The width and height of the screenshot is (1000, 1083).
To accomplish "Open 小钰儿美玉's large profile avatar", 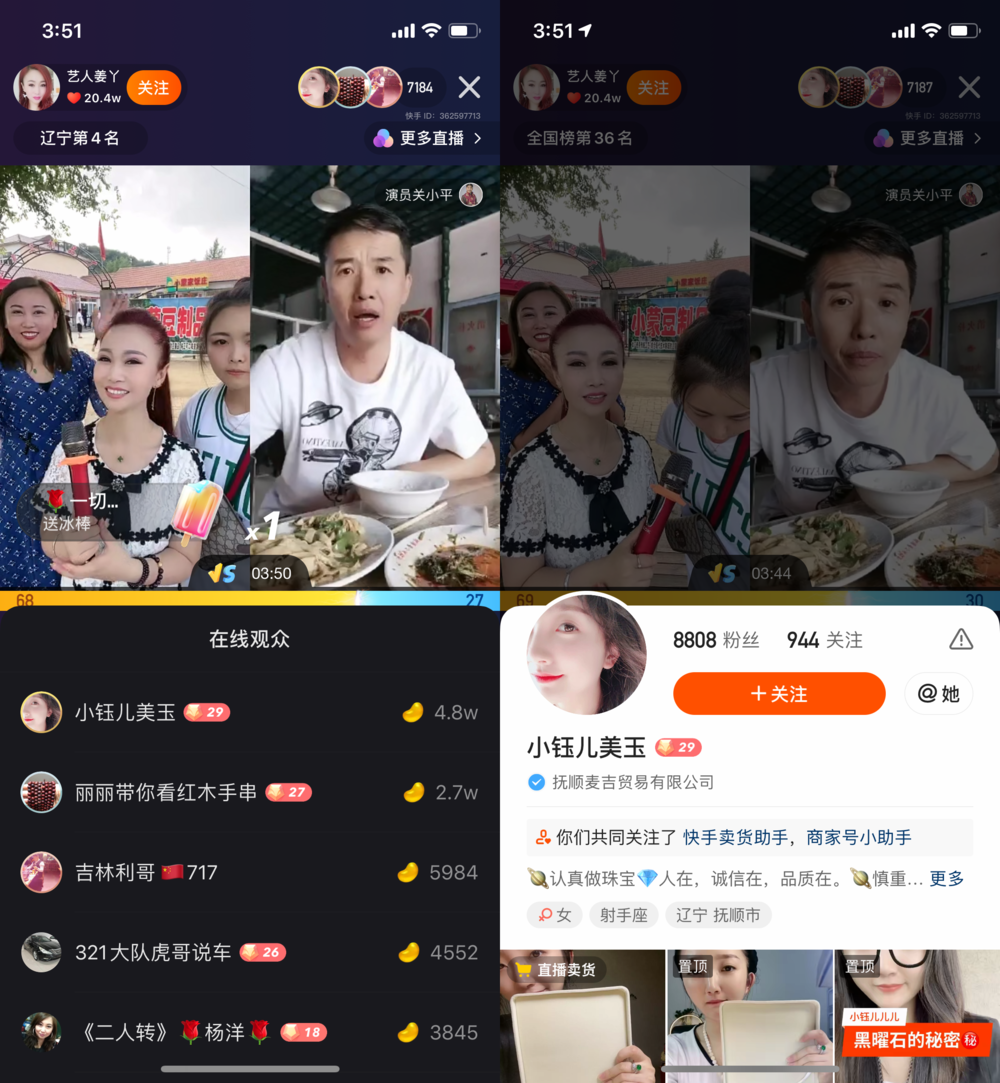I will point(586,655).
